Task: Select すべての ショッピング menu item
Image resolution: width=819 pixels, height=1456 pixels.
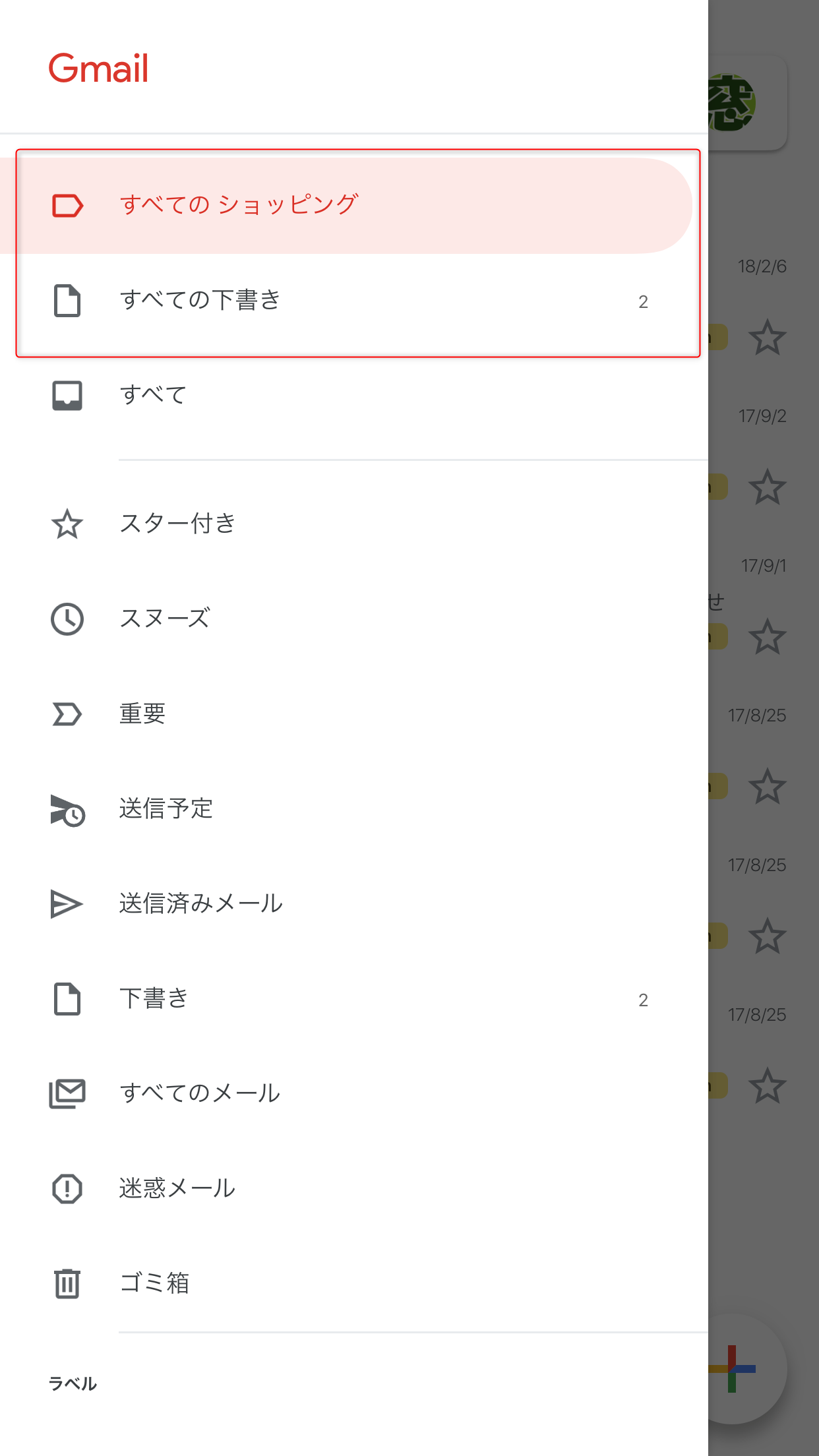Action: (239, 204)
